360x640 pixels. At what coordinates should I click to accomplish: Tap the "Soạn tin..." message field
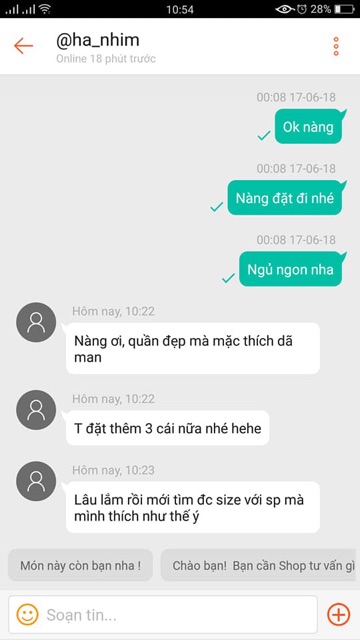(163, 615)
